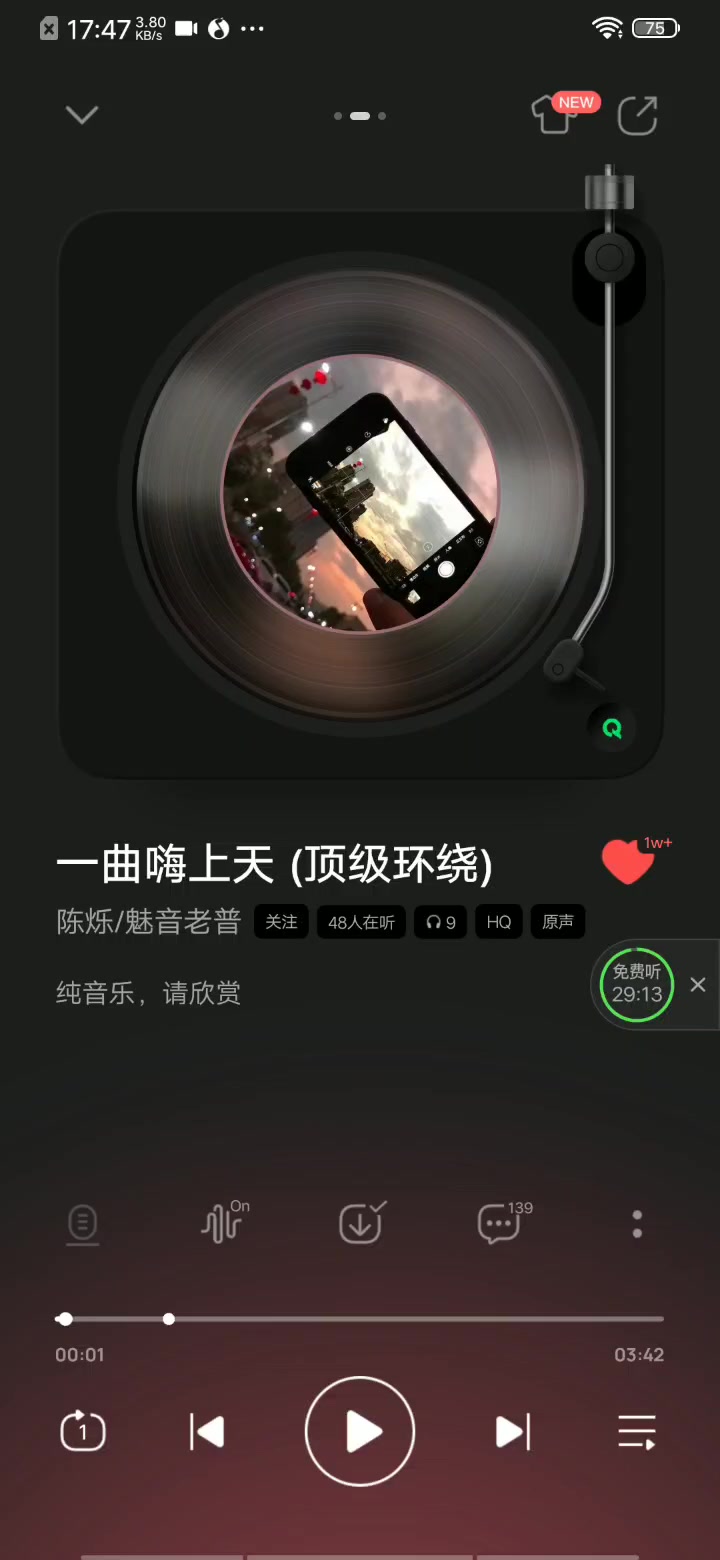
Task: Skip to the previous track
Action: [207, 1432]
